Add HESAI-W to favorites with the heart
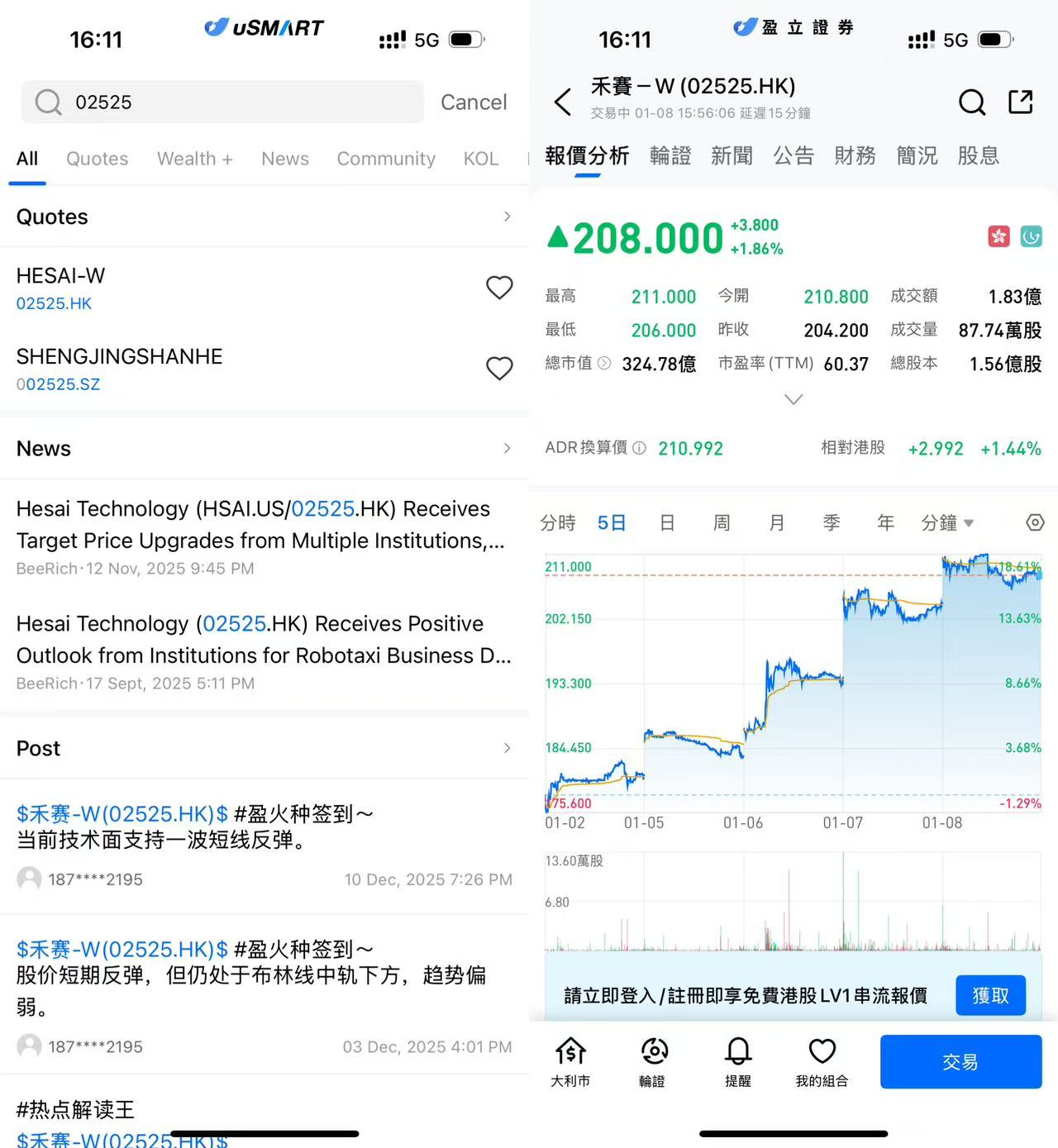This screenshot has width=1058, height=1148. (x=498, y=288)
